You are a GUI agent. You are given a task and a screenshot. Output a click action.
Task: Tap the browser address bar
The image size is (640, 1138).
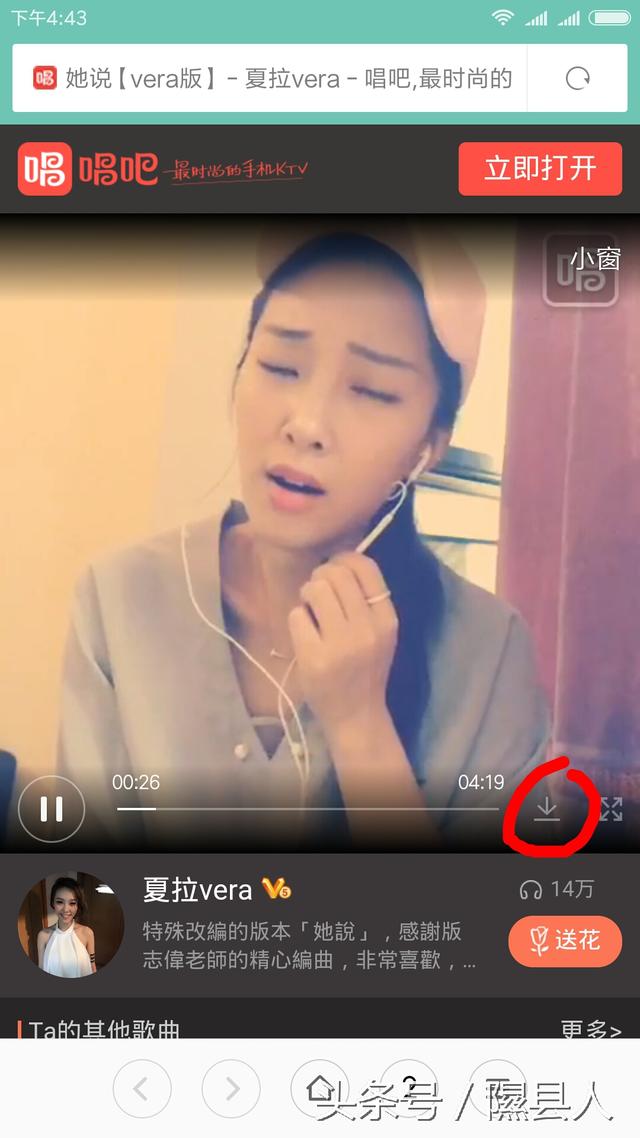270,78
